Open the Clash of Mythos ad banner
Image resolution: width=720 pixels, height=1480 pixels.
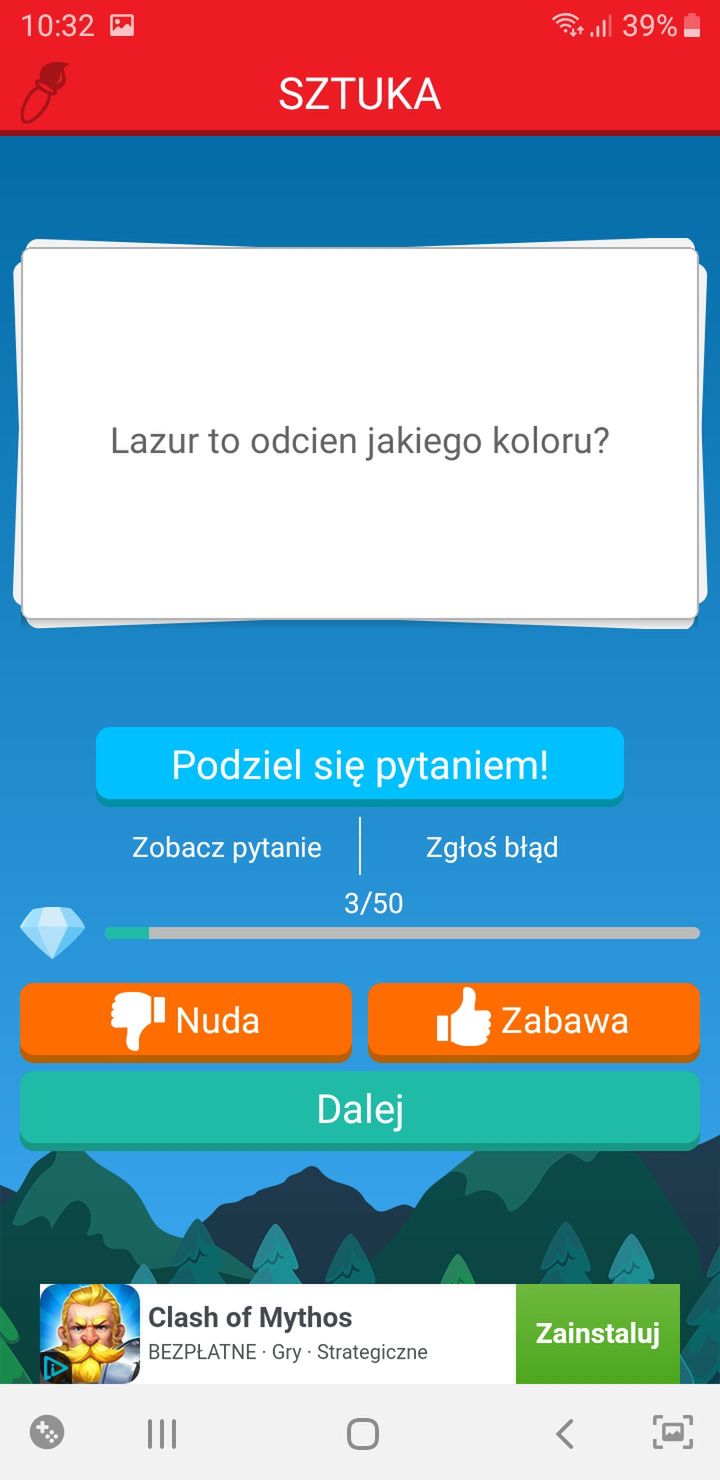278,1334
